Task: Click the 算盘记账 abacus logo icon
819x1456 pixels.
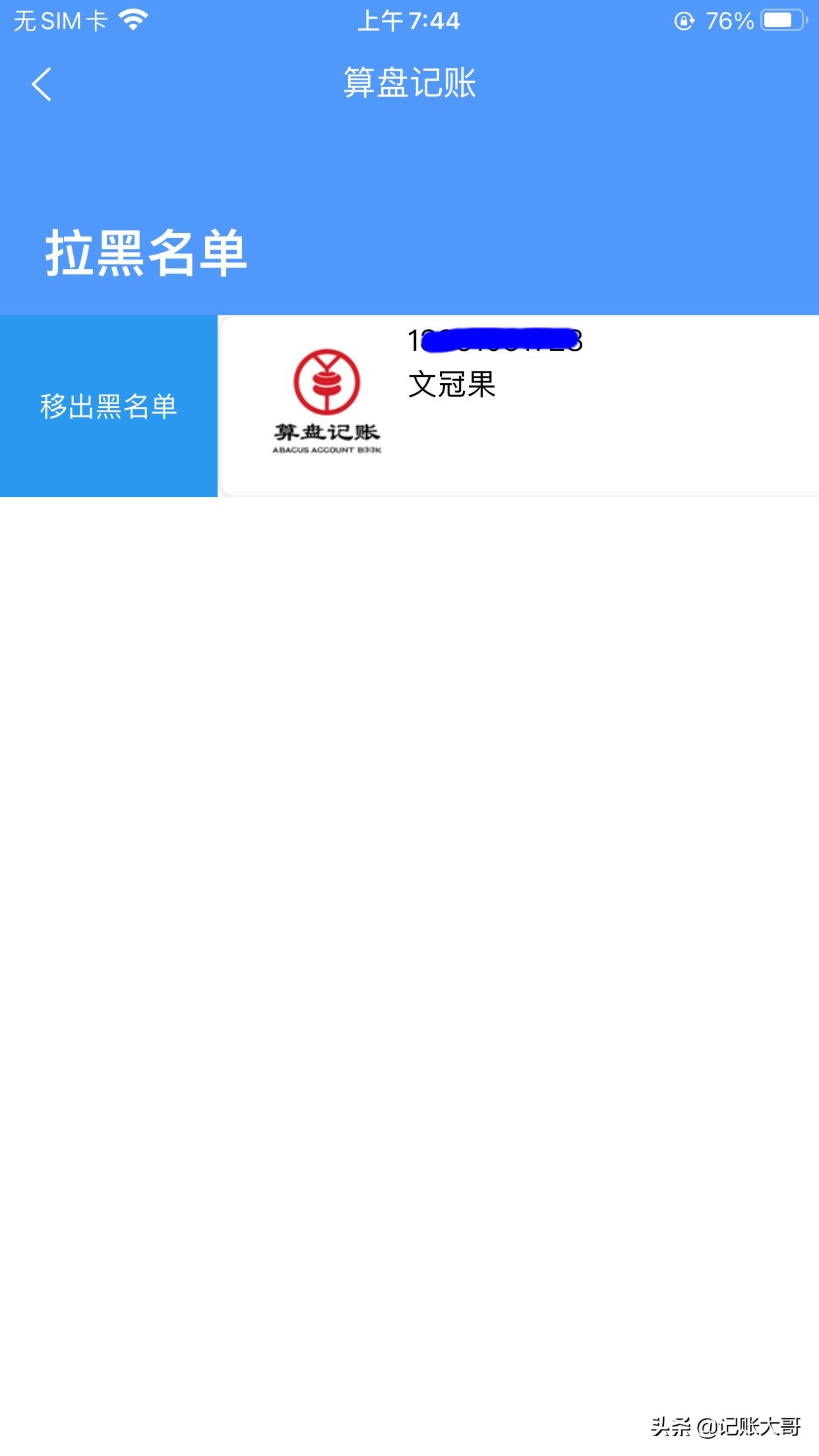Action: pyautogui.click(x=328, y=396)
